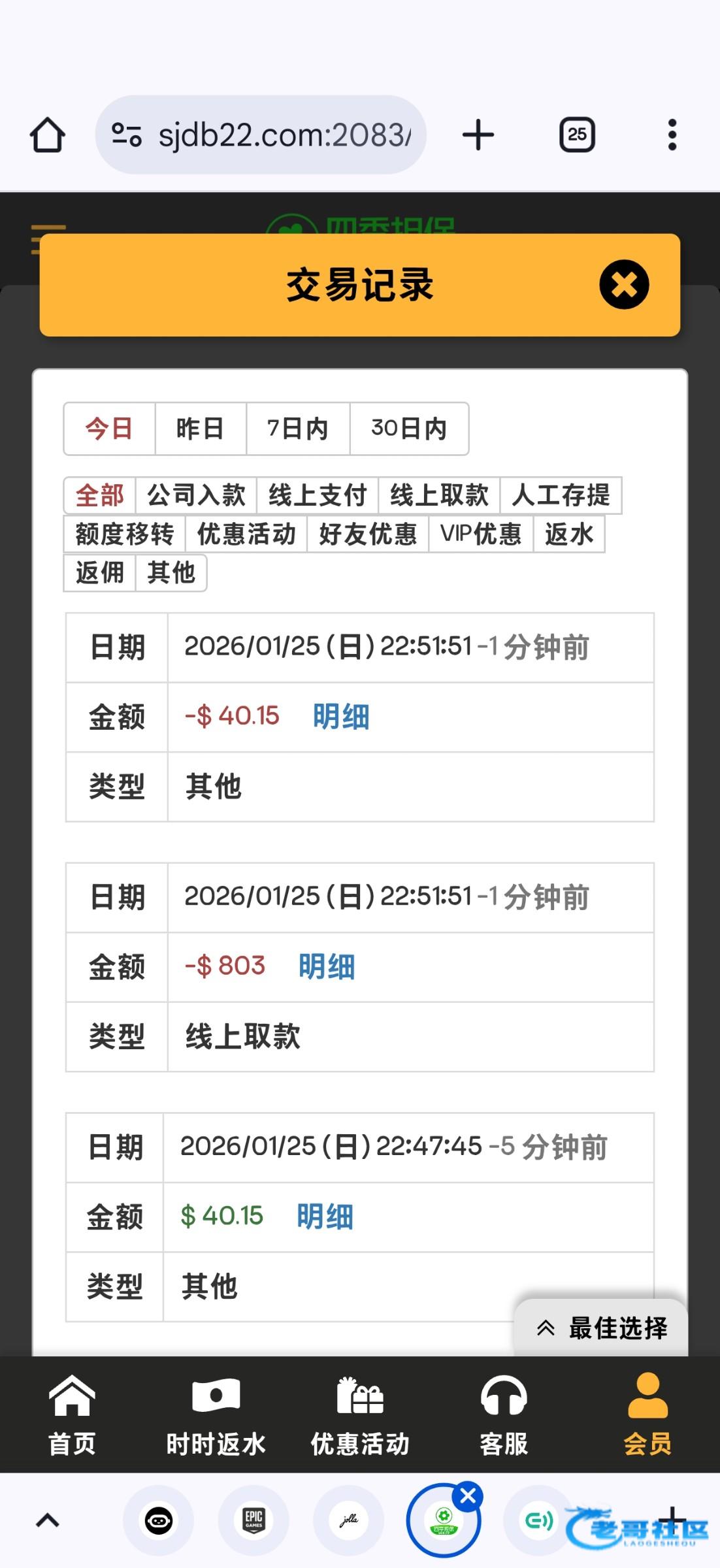
Task: Open the 时时返水 section
Action: tap(216, 1414)
